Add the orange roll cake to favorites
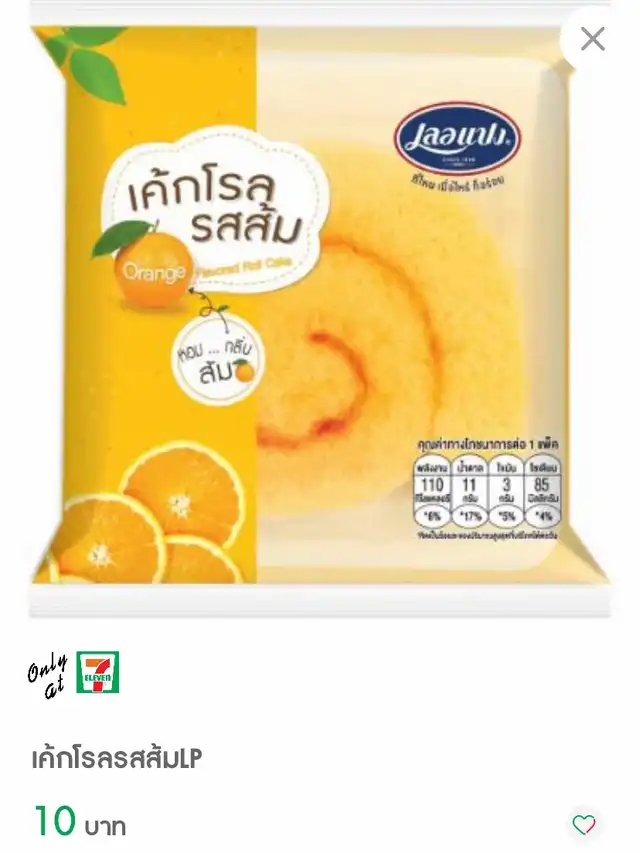The height and width of the screenshot is (853, 640). 584,824
